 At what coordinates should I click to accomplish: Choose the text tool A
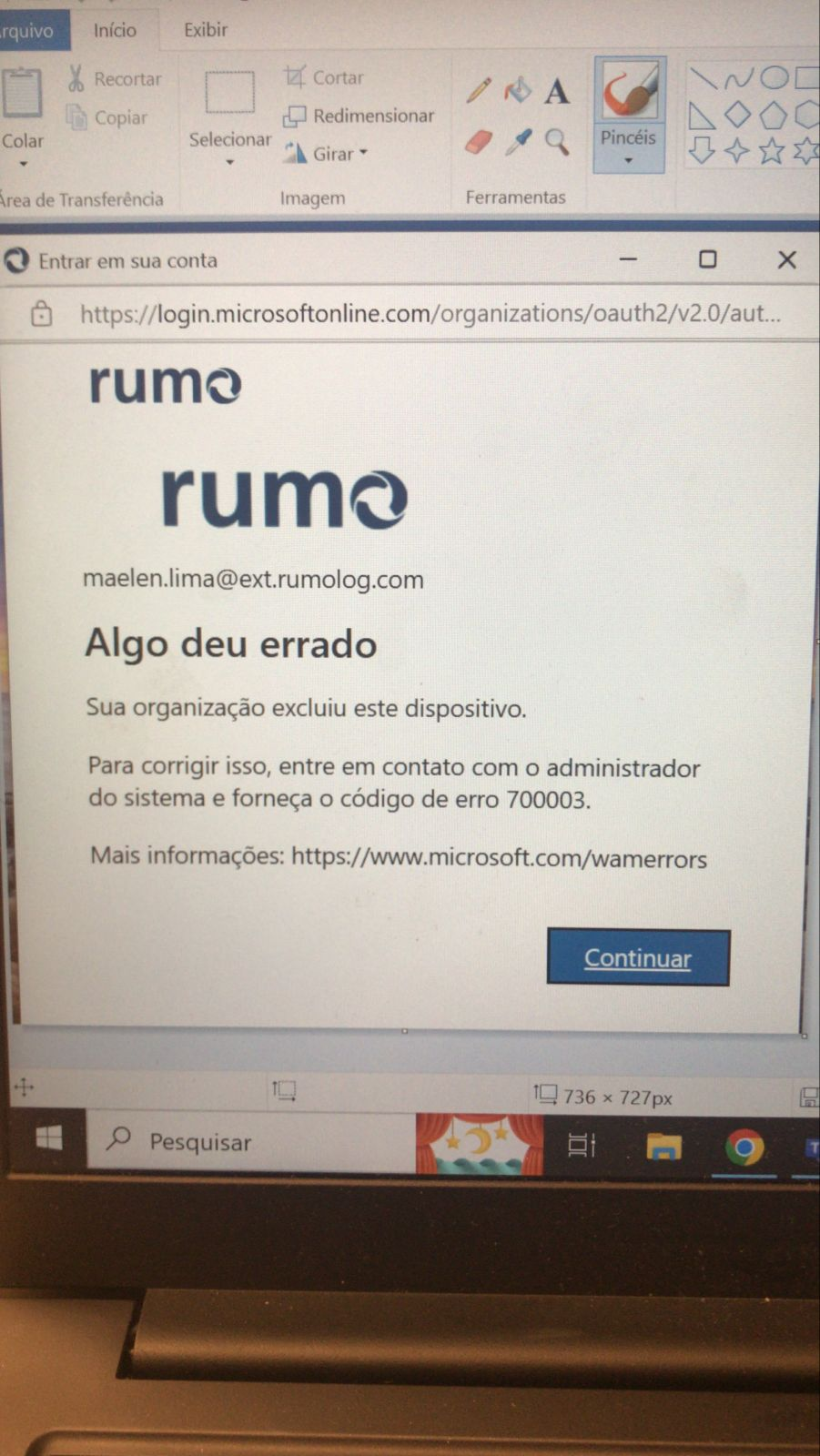[x=557, y=91]
